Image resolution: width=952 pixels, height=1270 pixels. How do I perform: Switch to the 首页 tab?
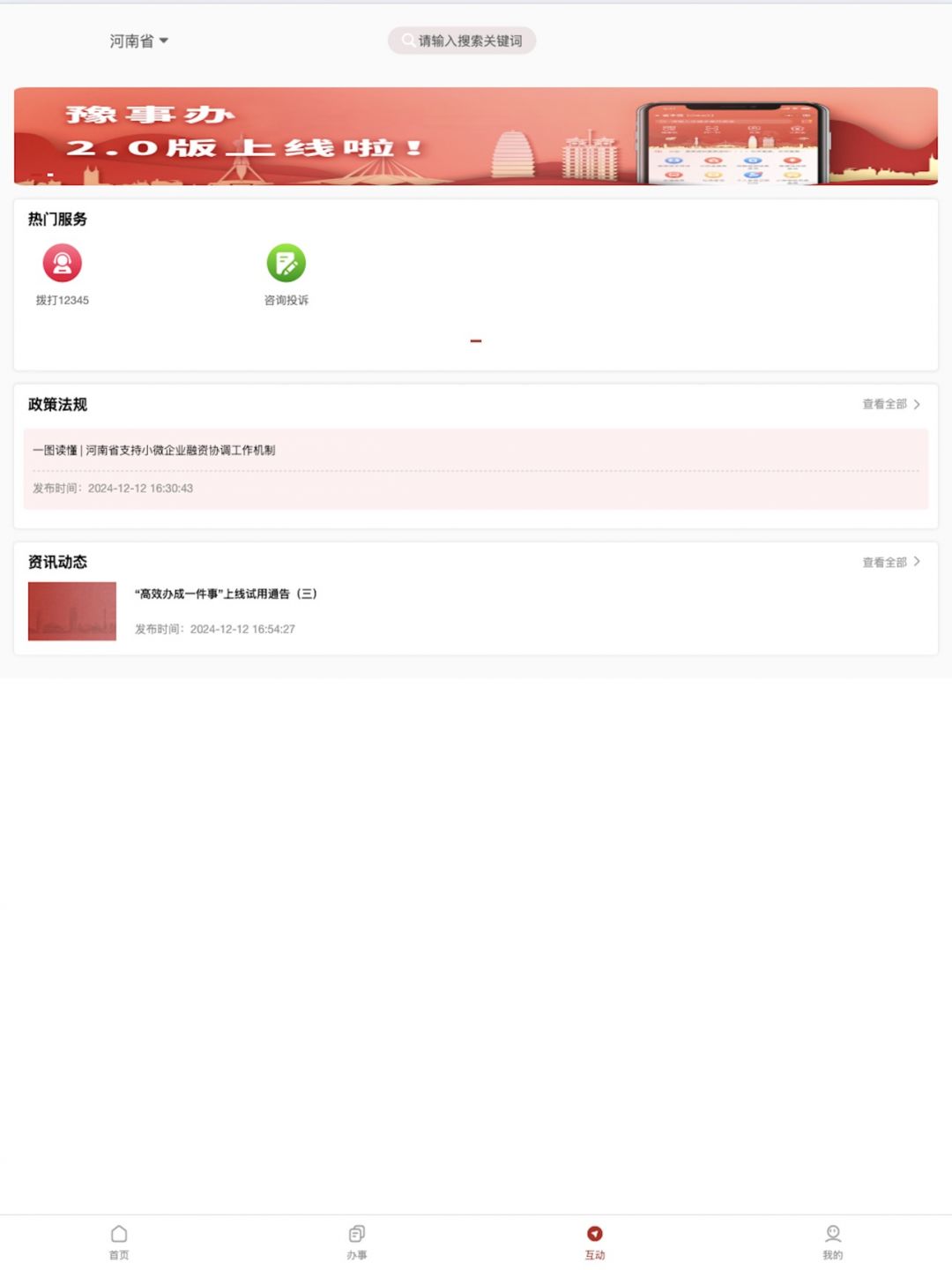(119, 1242)
